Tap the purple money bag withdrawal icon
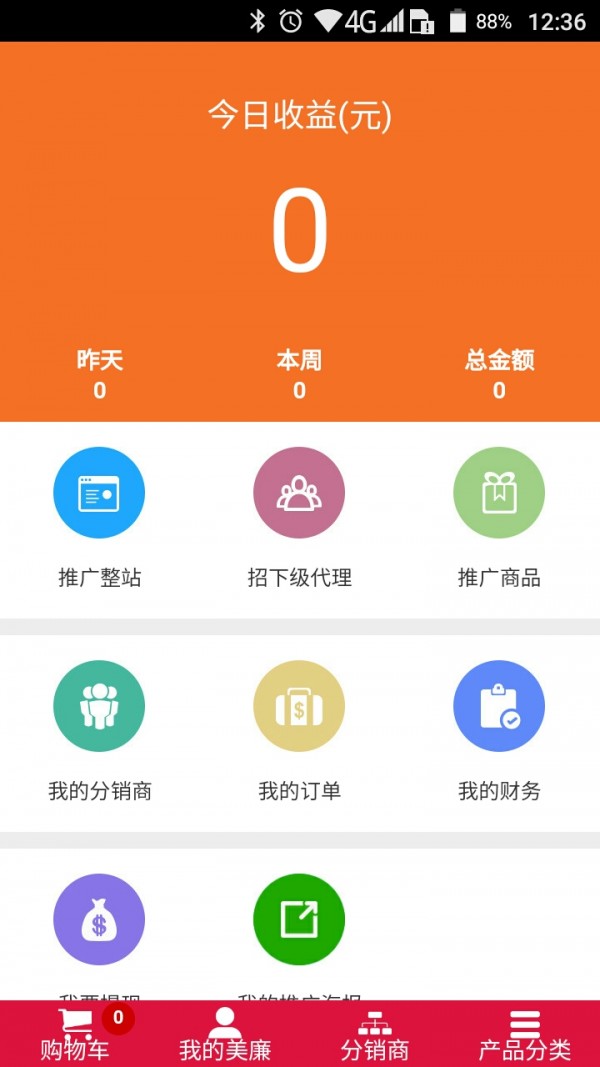Screen dimensions: 600x1067 pyautogui.click(x=99, y=920)
